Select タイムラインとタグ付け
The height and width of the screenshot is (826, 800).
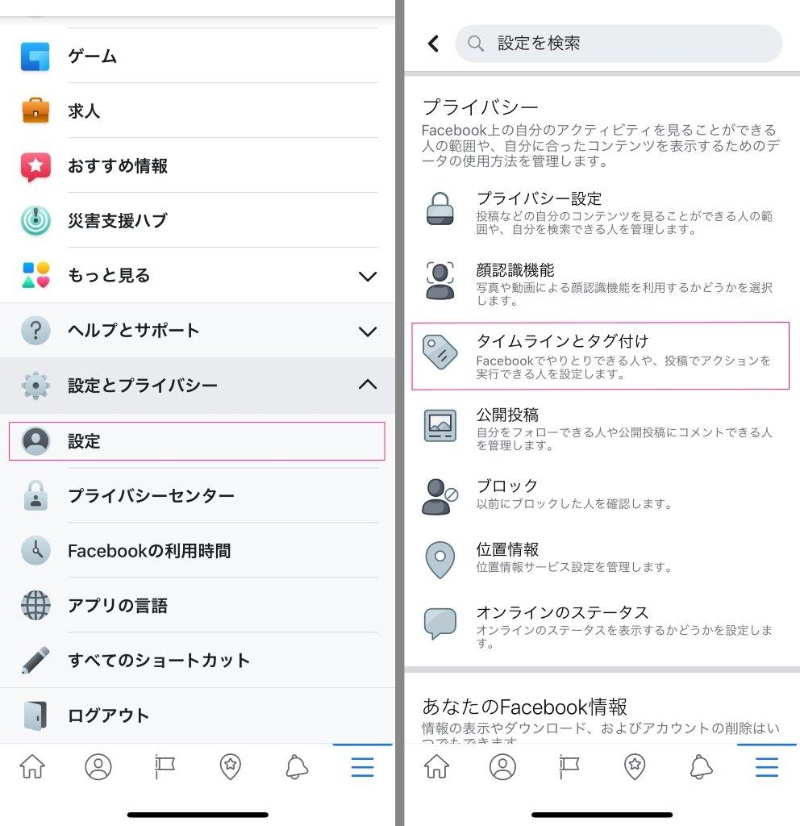coord(600,356)
